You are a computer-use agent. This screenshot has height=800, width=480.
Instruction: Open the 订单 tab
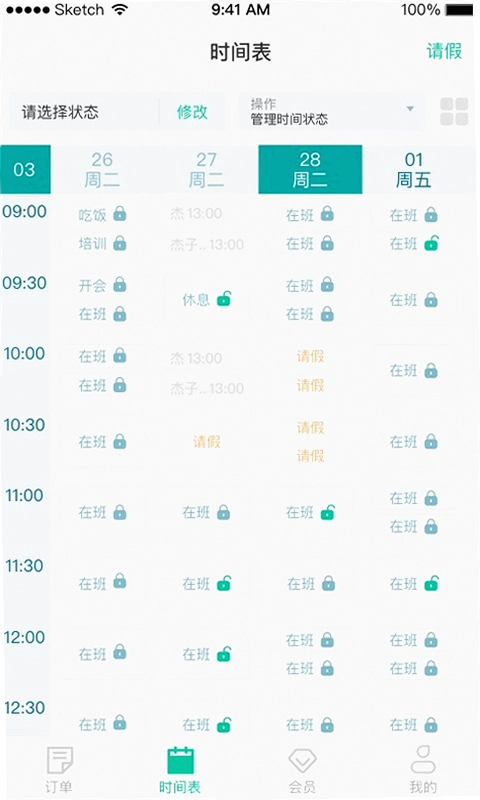coord(59,769)
